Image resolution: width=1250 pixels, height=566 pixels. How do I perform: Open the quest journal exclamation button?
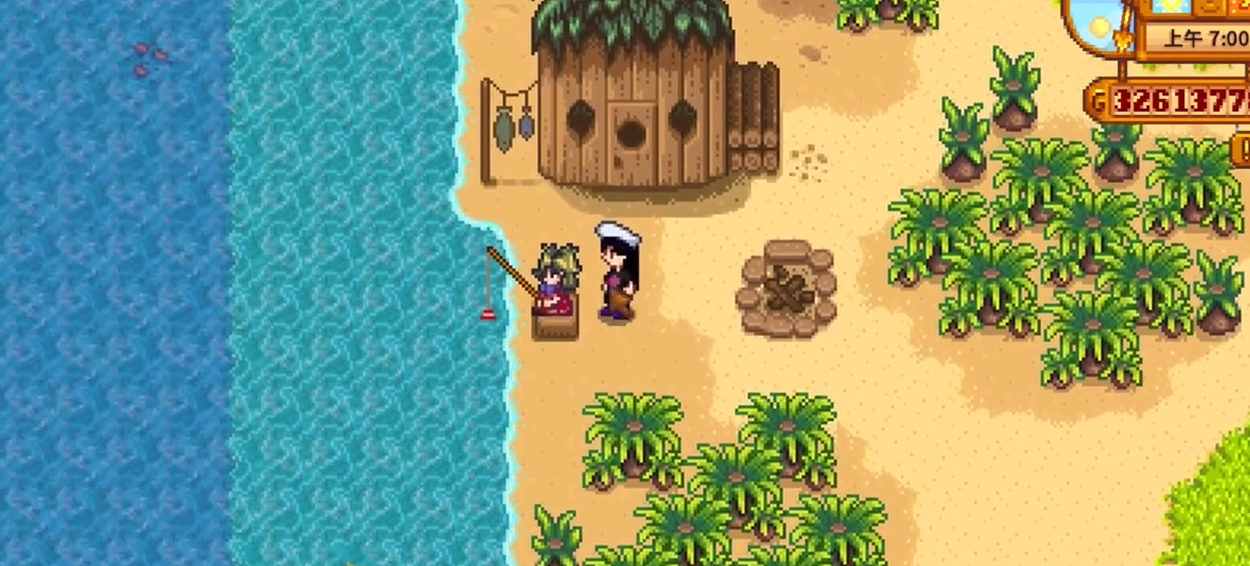click(x=1242, y=150)
